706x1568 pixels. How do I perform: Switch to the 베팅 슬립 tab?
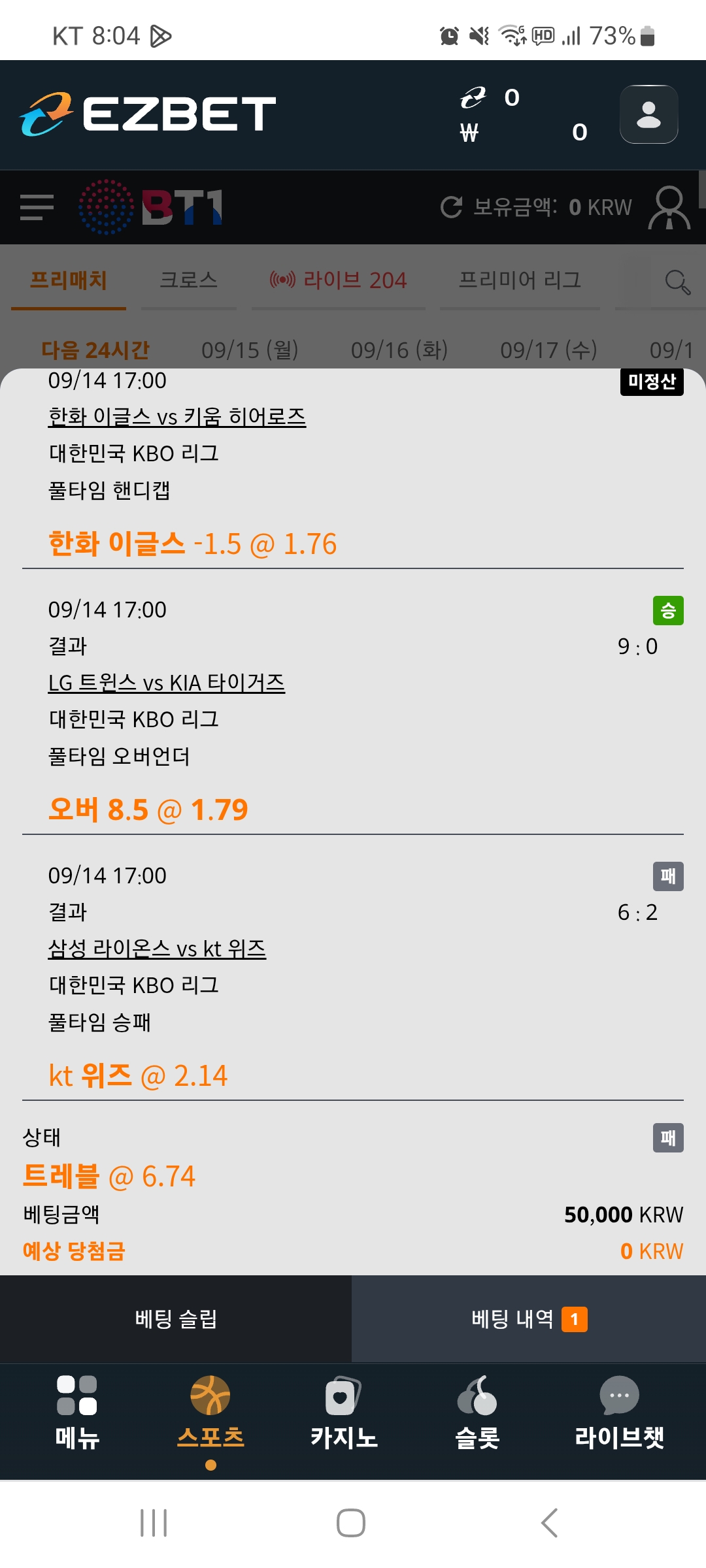176,1319
